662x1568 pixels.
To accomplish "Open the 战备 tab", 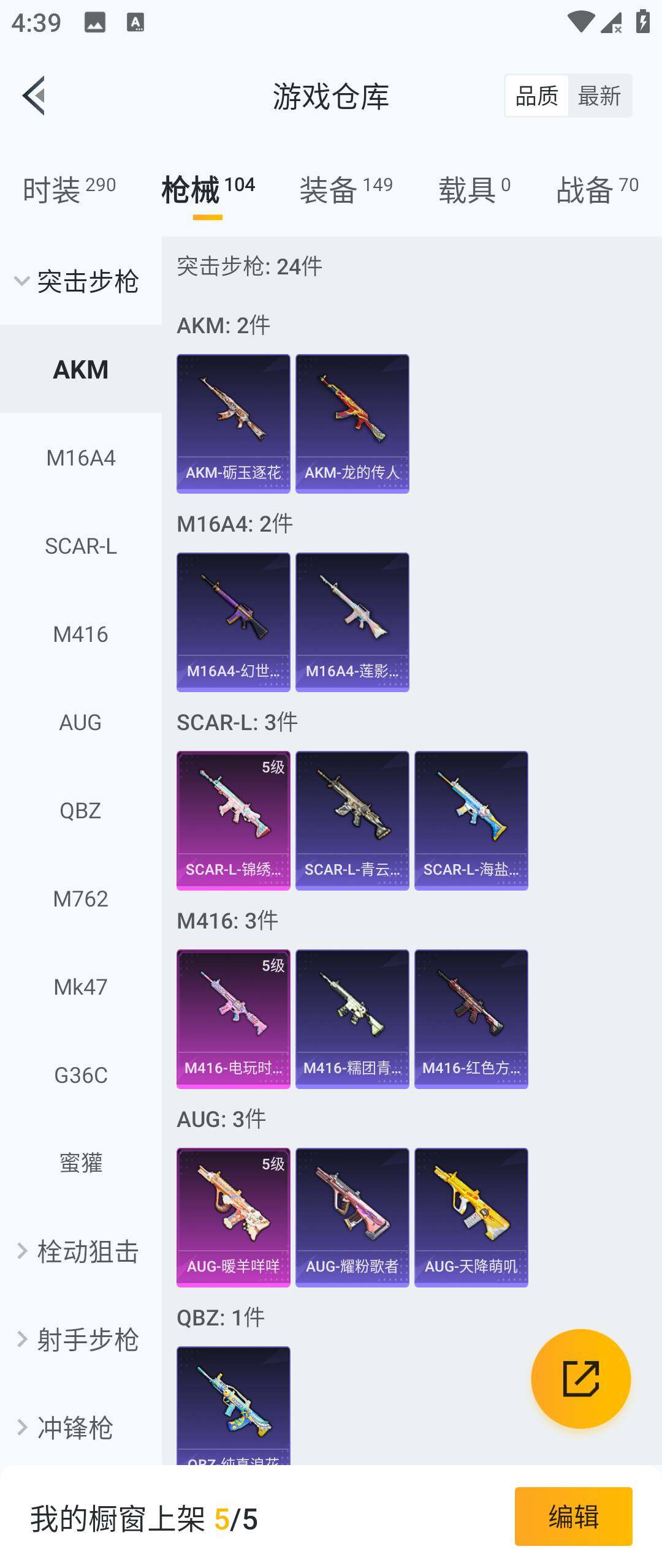I will [596, 189].
